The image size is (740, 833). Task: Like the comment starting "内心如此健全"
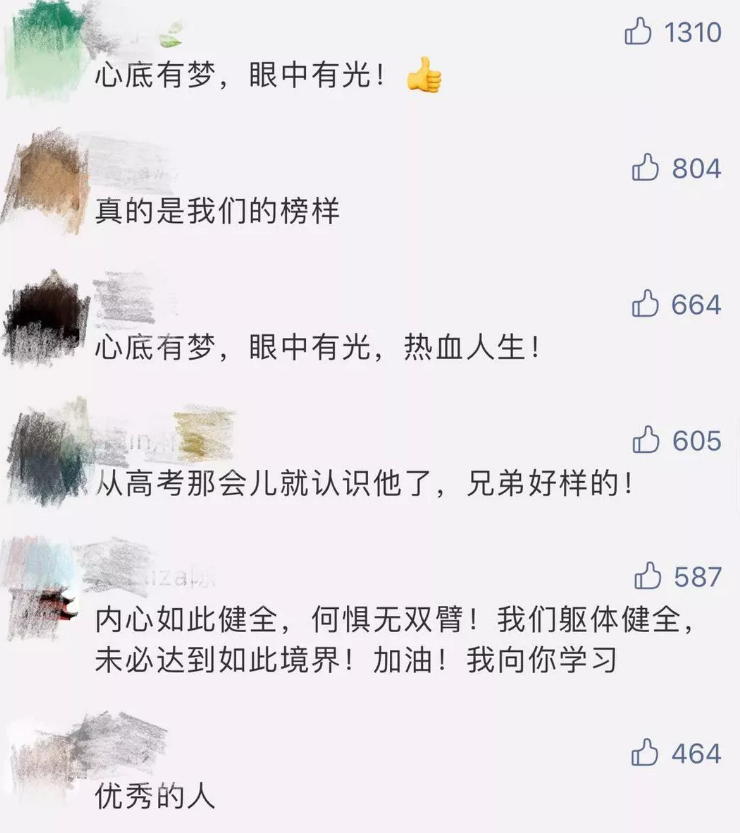648,576
